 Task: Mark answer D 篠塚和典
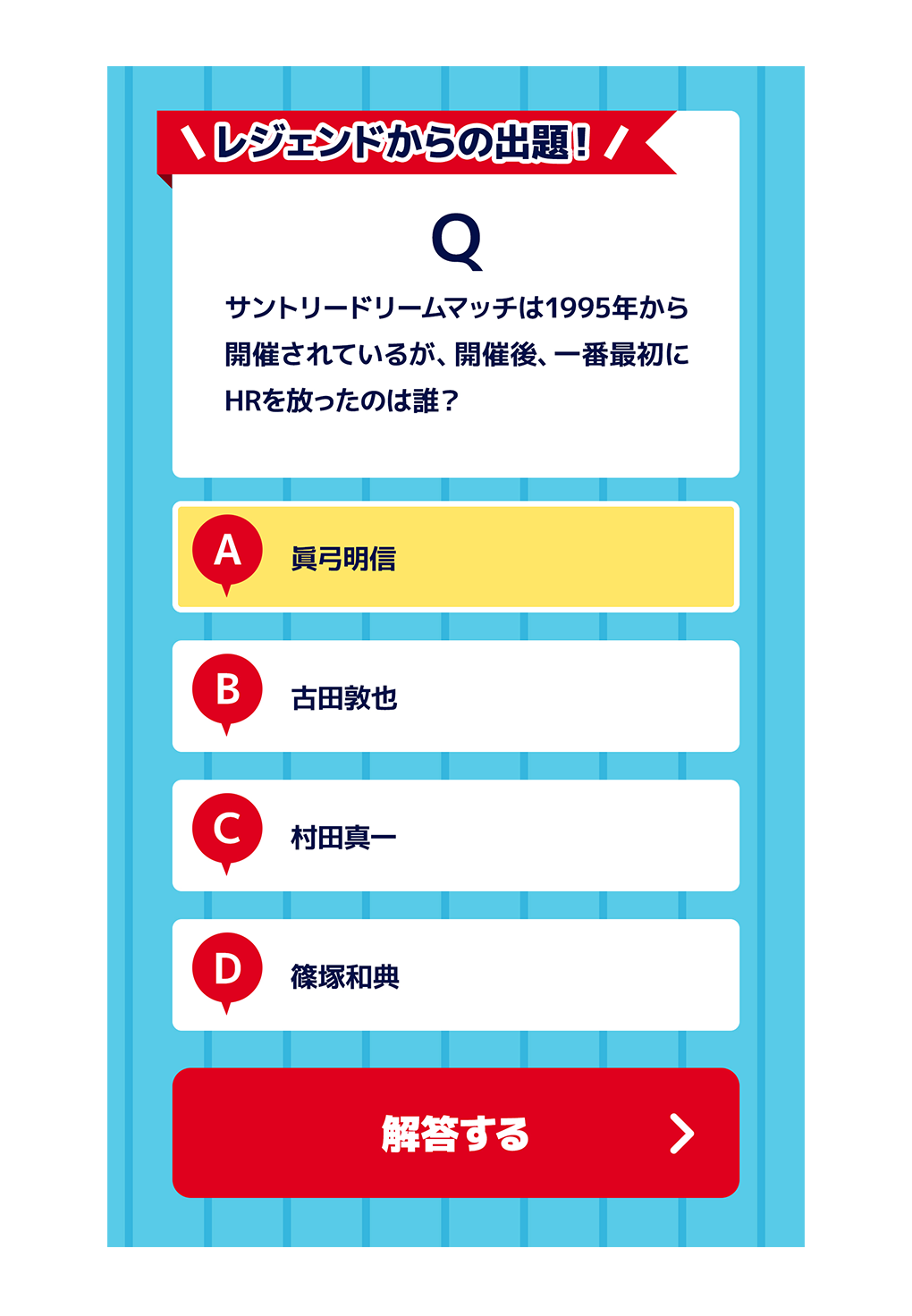pyautogui.click(x=455, y=975)
